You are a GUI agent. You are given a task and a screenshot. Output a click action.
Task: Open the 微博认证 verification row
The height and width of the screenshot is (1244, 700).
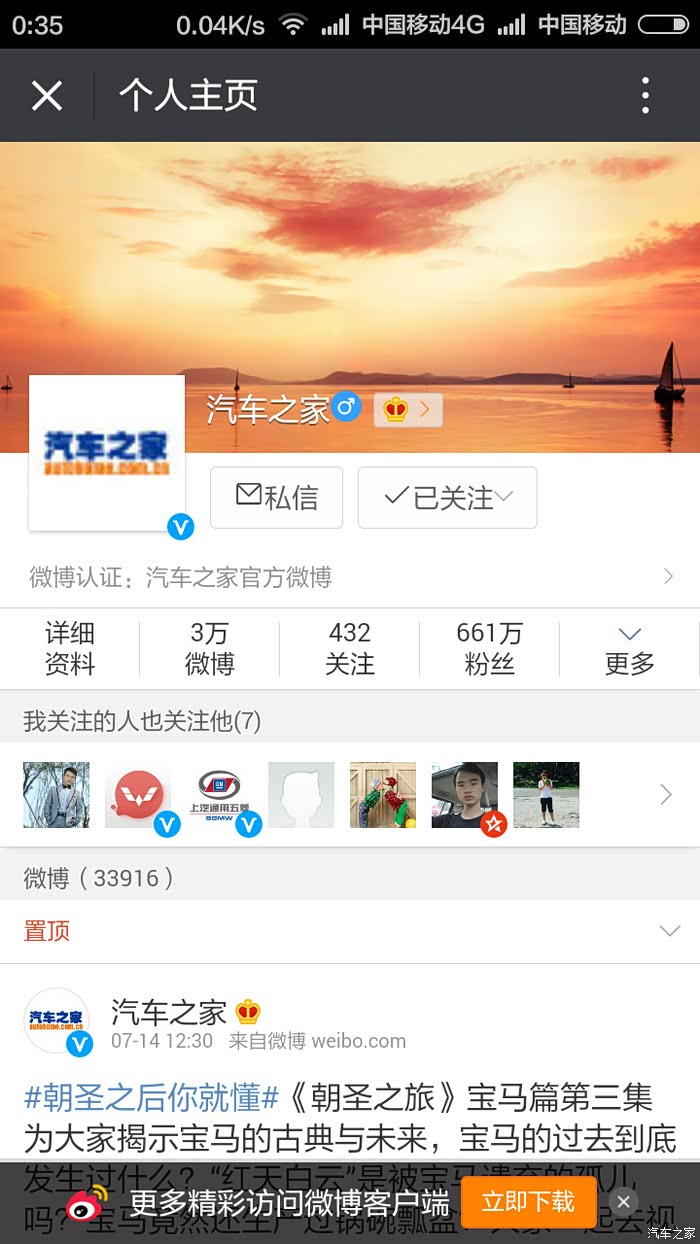click(x=350, y=577)
